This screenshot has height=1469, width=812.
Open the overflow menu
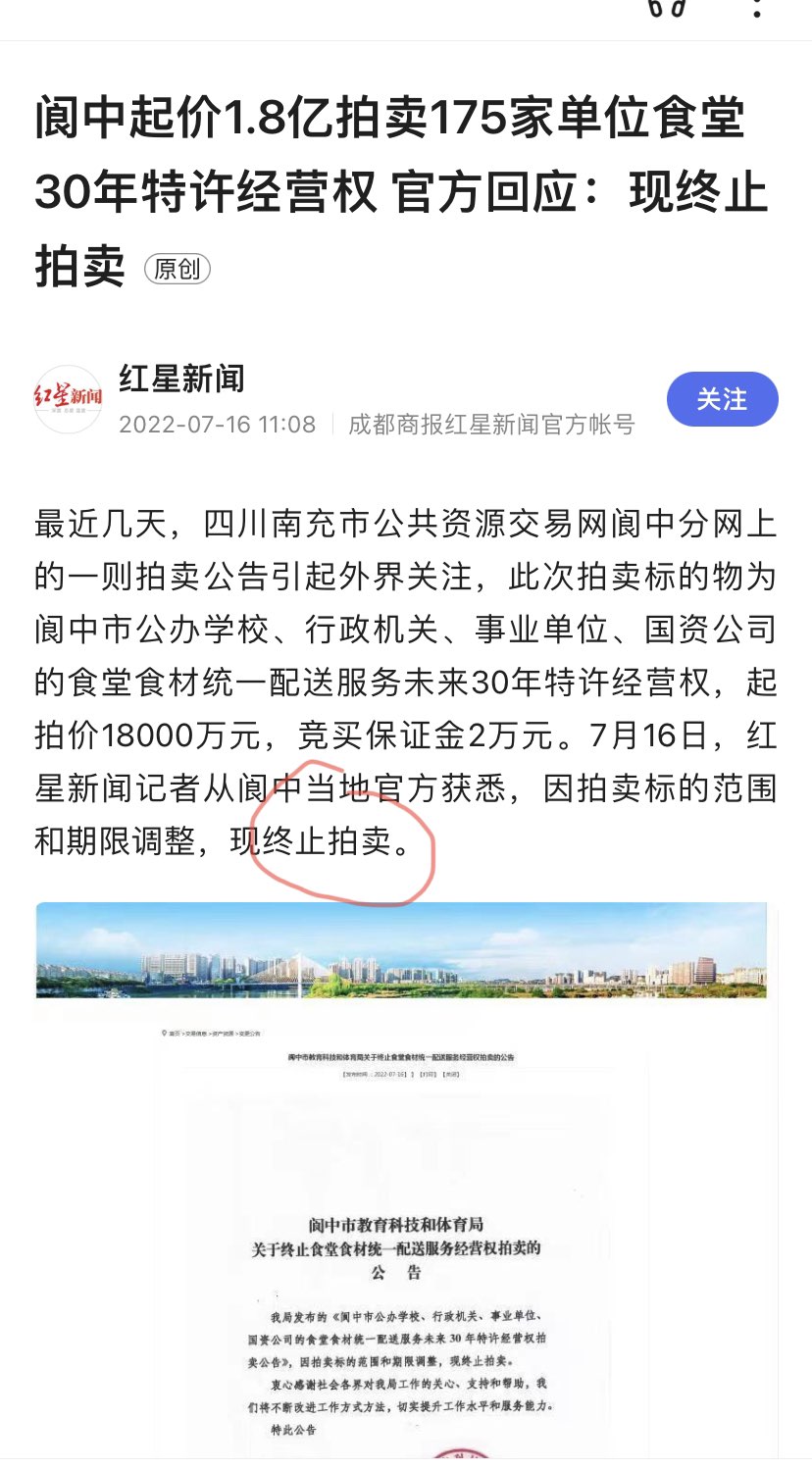[756, 9]
